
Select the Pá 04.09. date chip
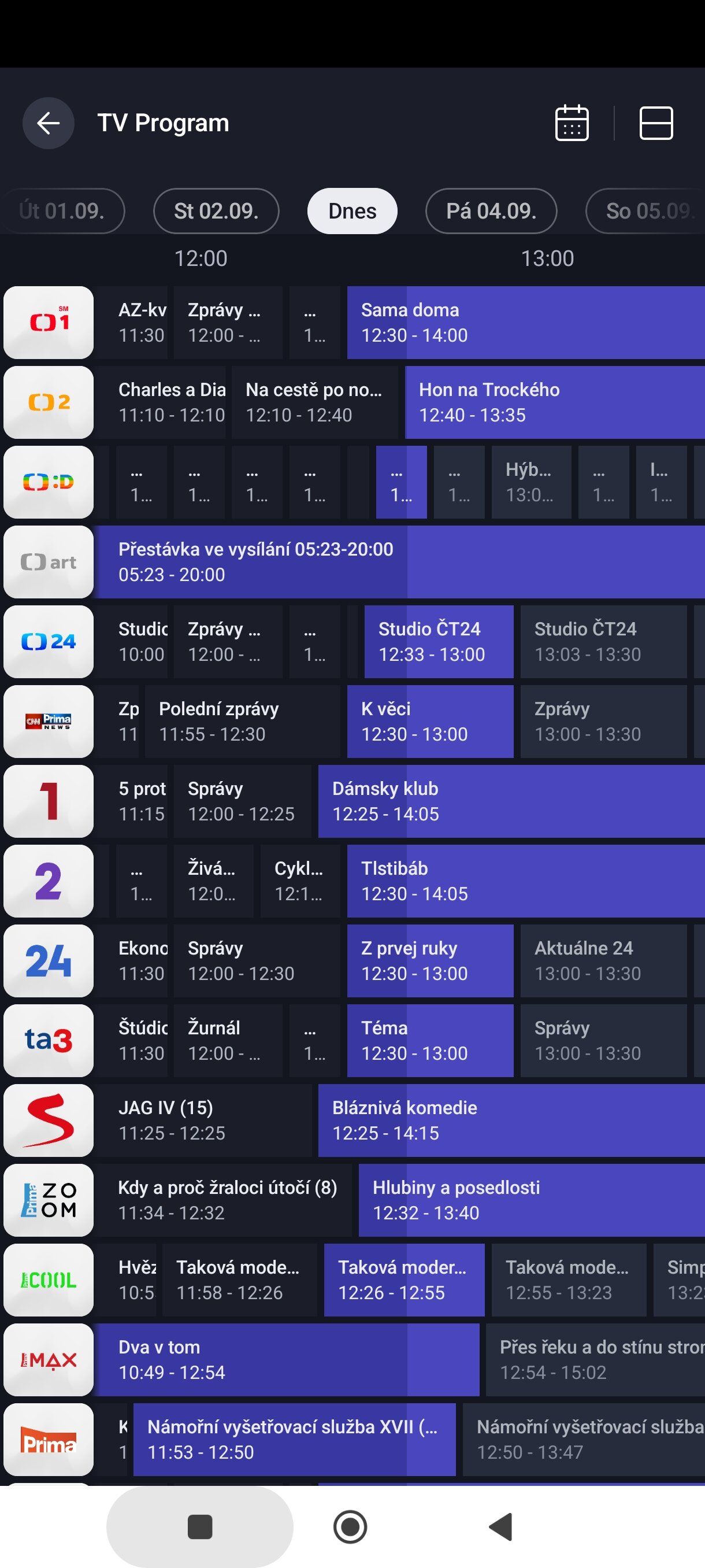[x=491, y=211]
